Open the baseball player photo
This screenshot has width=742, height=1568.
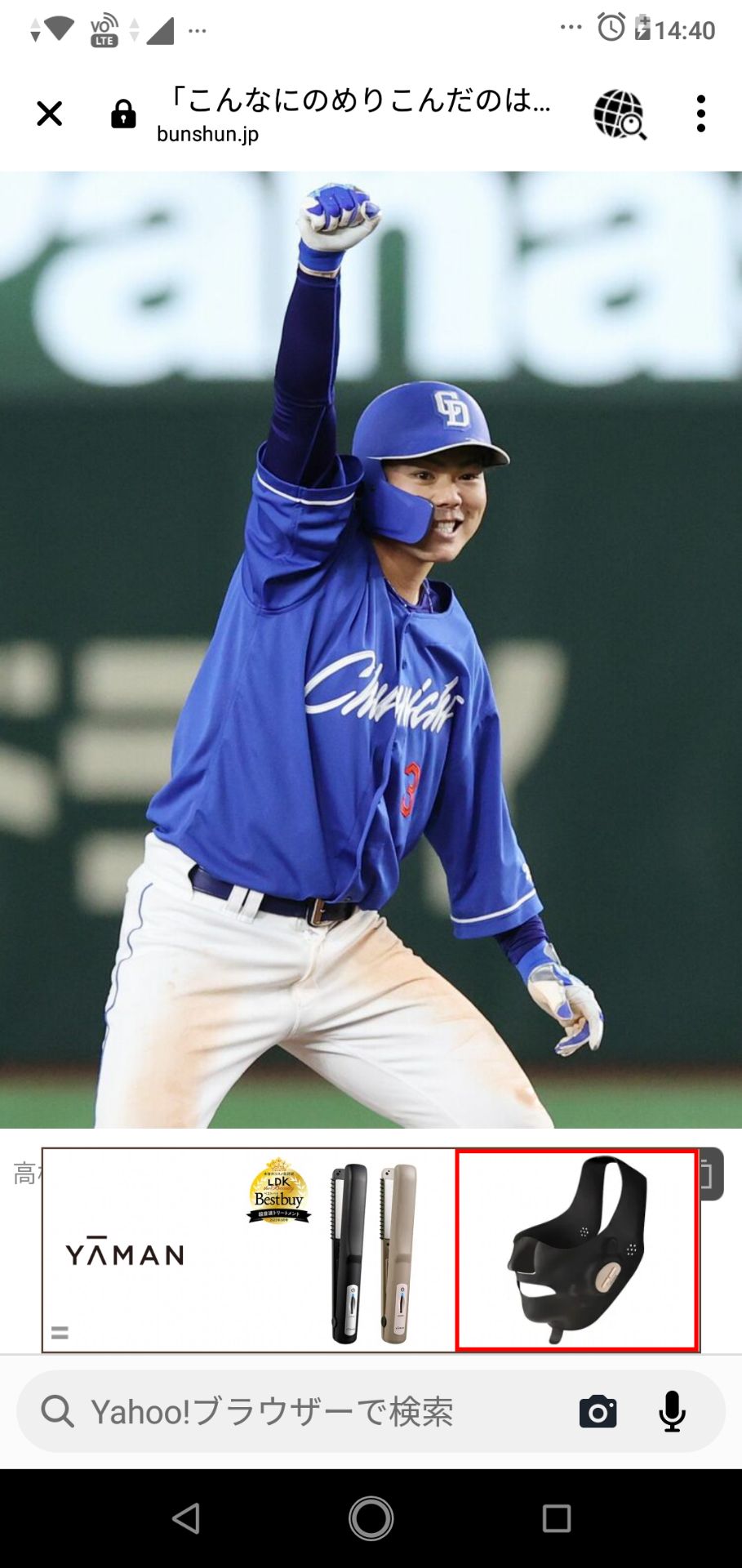[371, 649]
